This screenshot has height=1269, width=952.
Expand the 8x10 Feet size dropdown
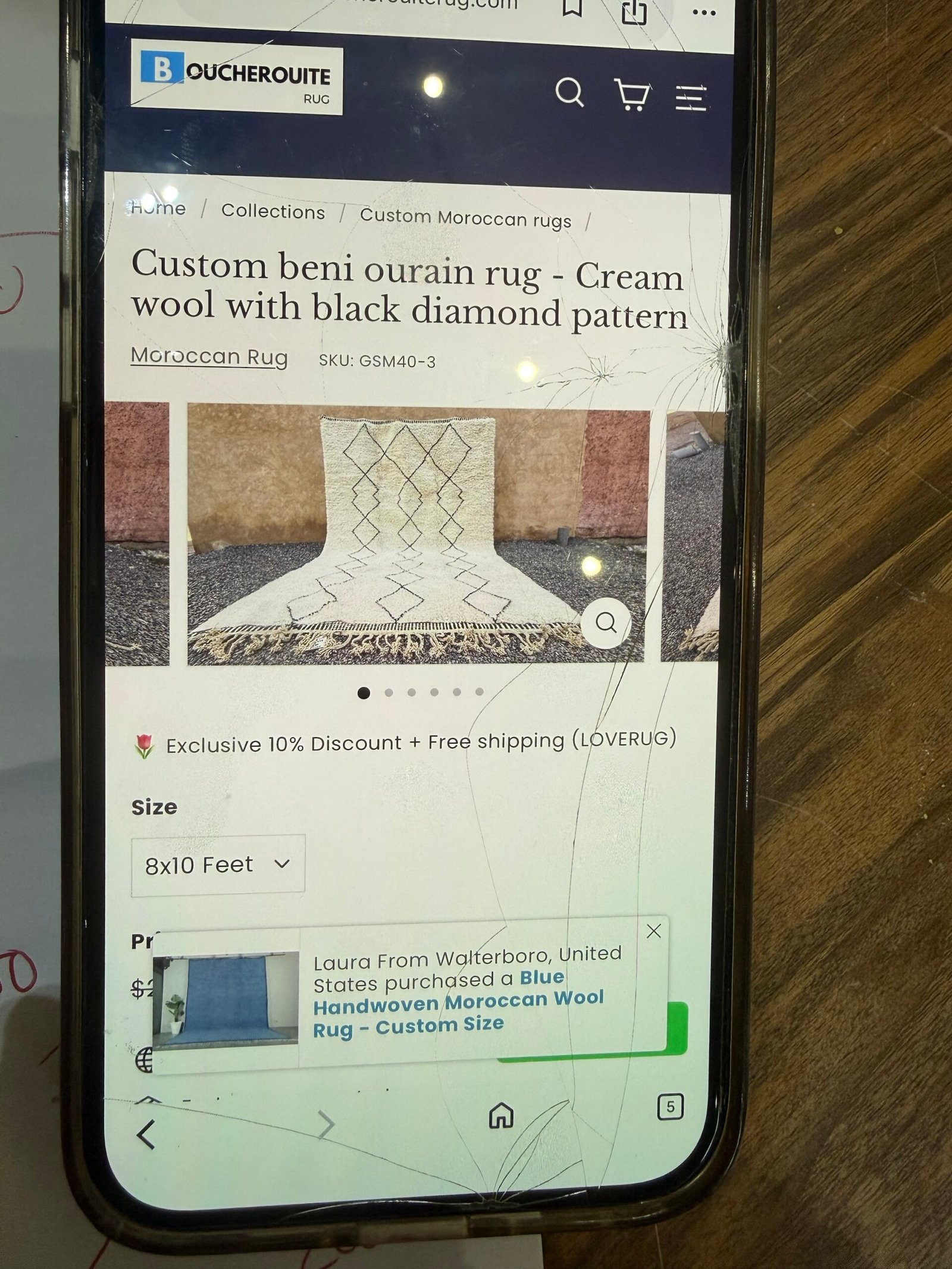(x=218, y=865)
